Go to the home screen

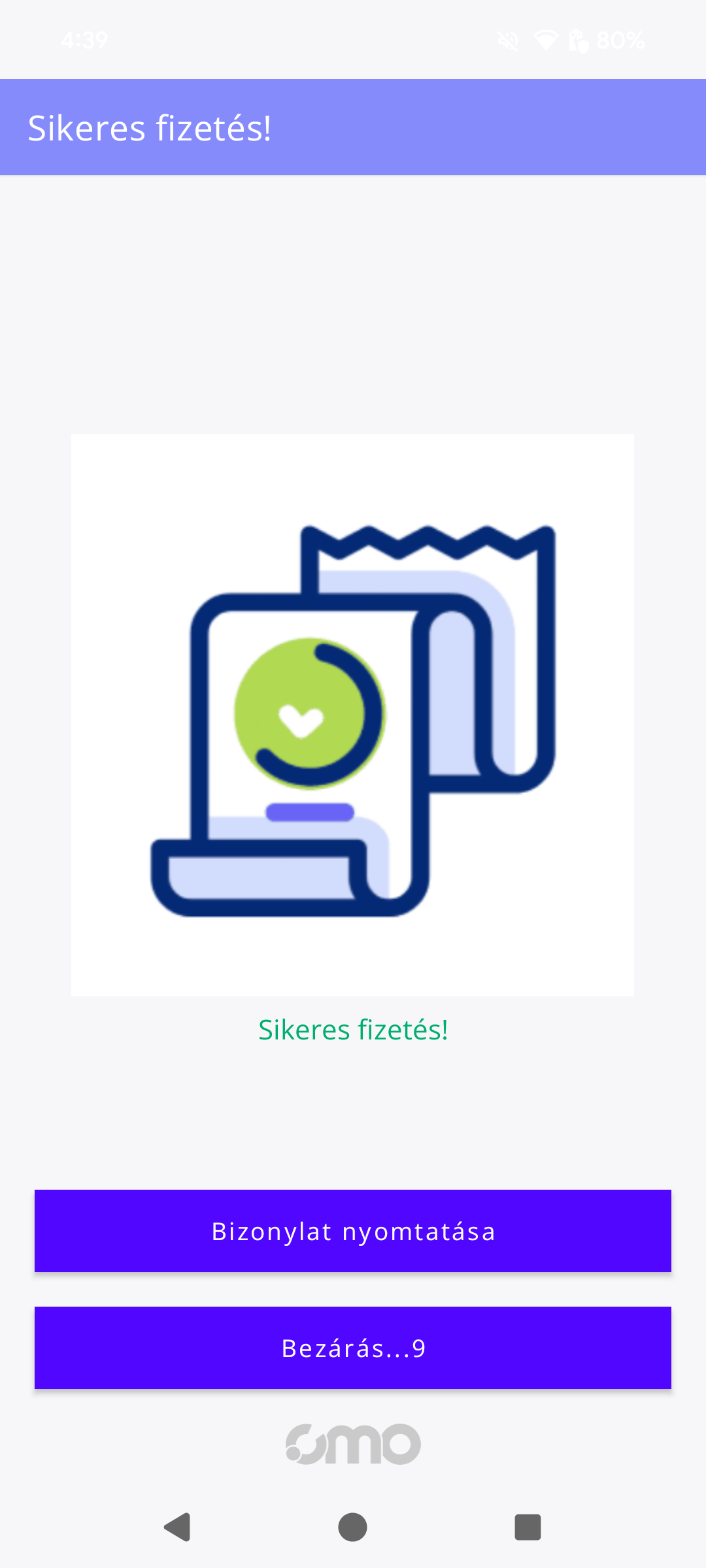pyautogui.click(x=352, y=1527)
